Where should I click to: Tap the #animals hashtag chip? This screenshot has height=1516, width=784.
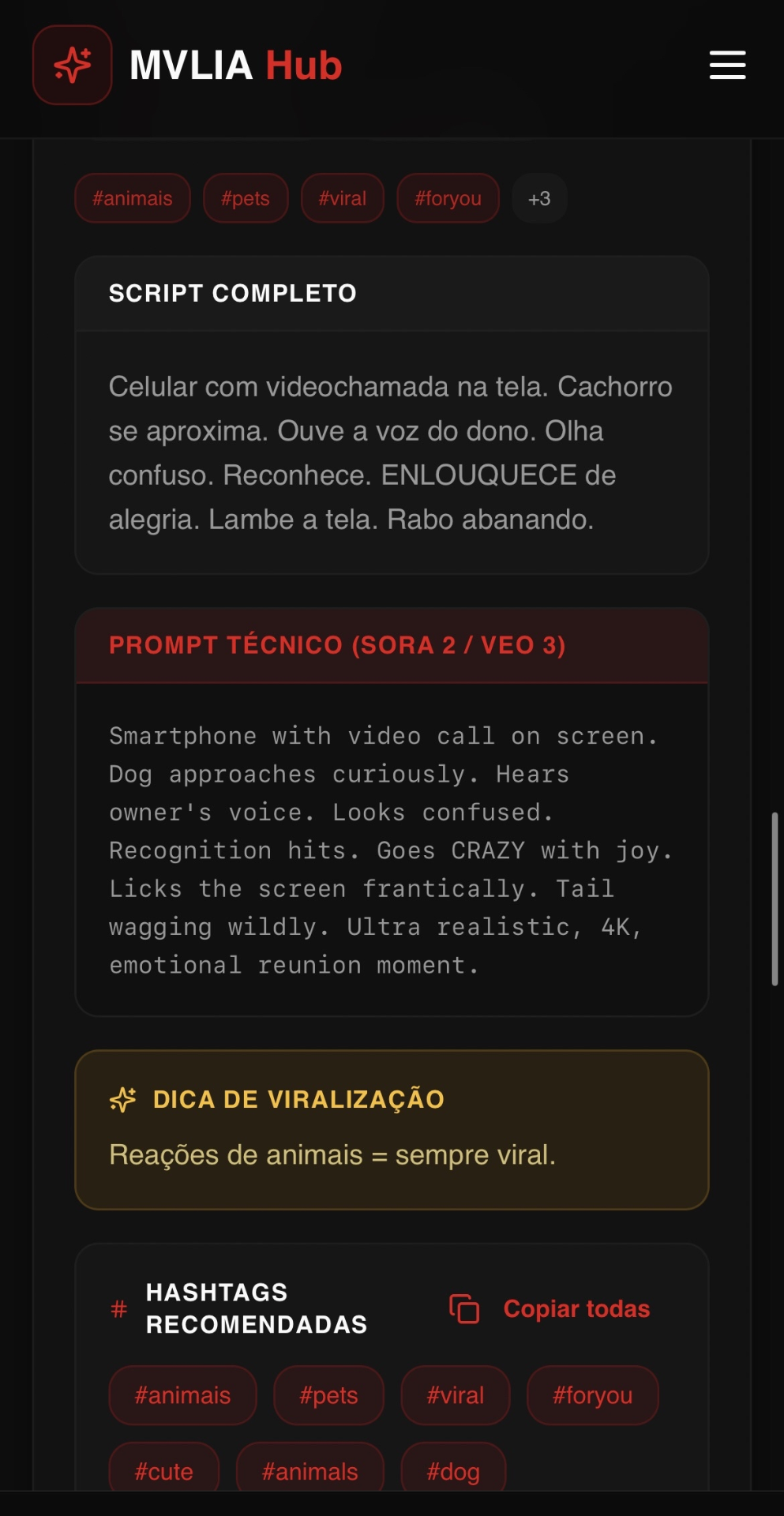[x=309, y=1471]
